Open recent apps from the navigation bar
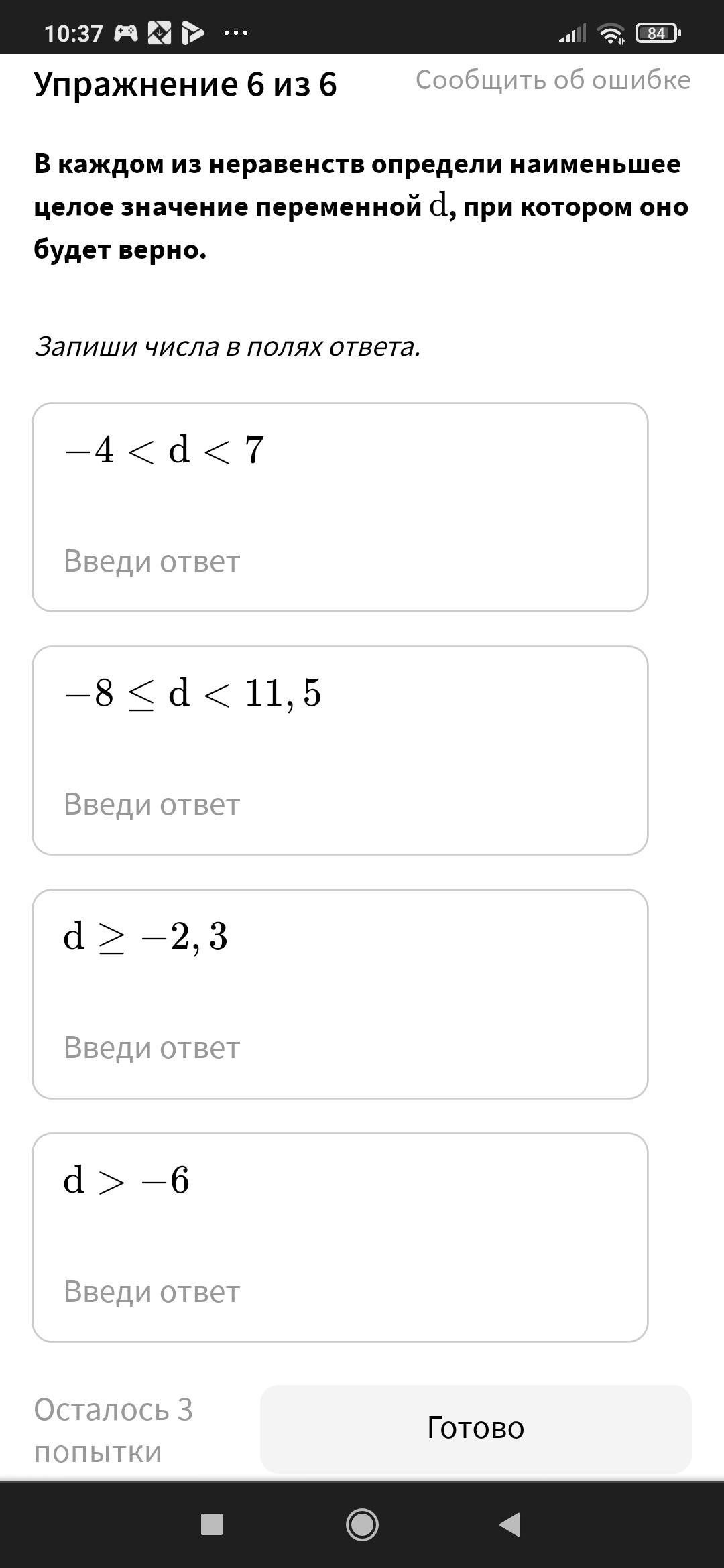Image resolution: width=724 pixels, height=1568 pixels. pyautogui.click(x=212, y=1524)
